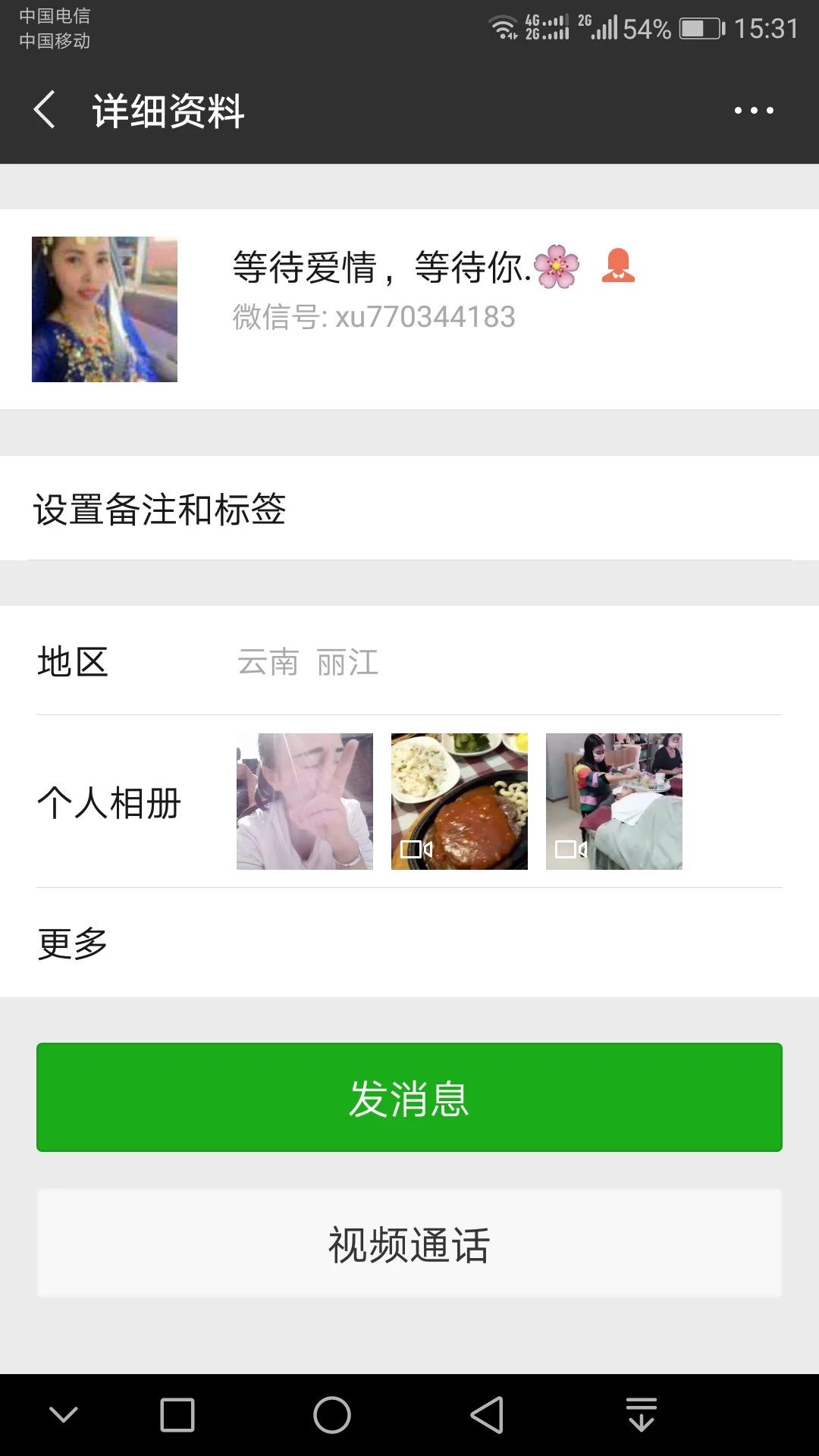
Task: Open the 更多 row
Action: (409, 943)
